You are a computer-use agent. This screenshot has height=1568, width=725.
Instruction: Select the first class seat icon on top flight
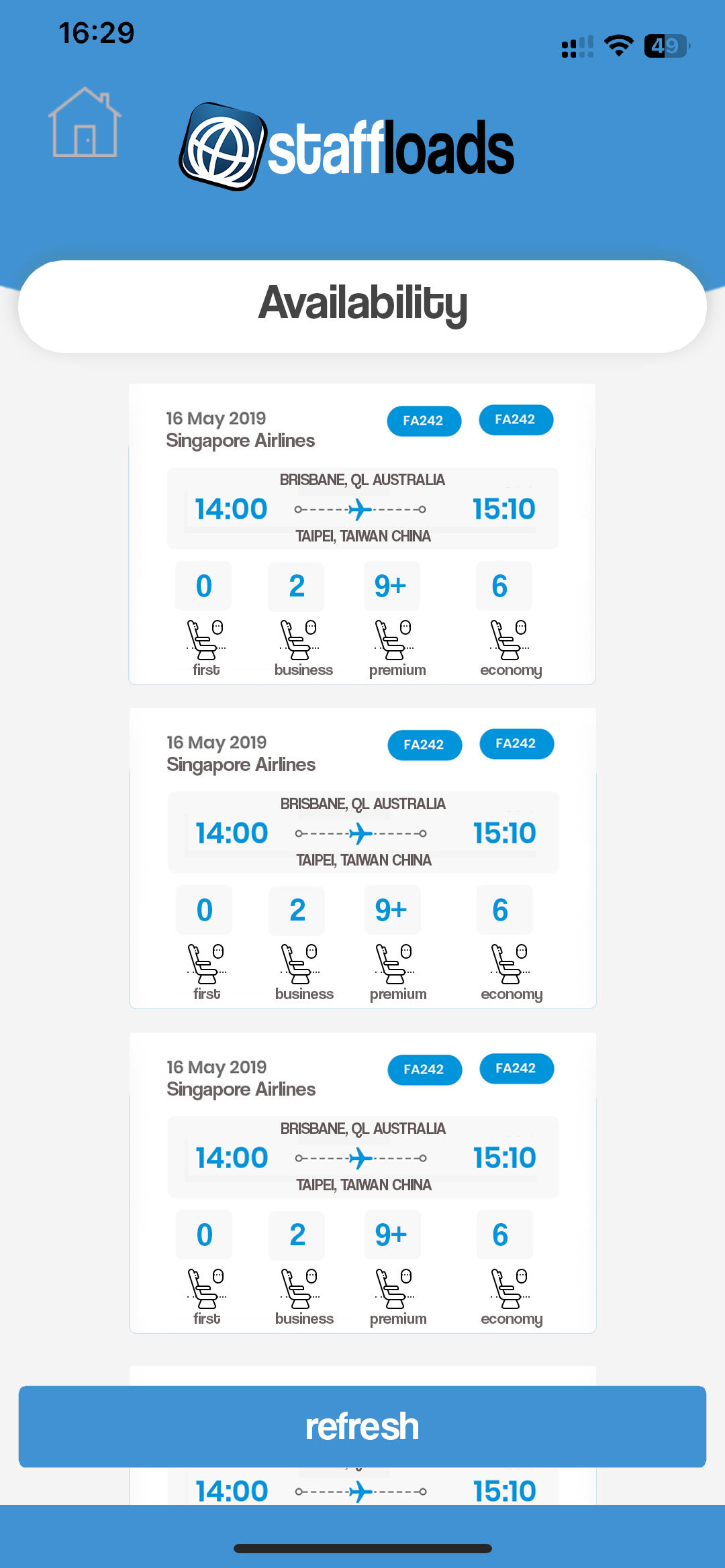coord(205,641)
